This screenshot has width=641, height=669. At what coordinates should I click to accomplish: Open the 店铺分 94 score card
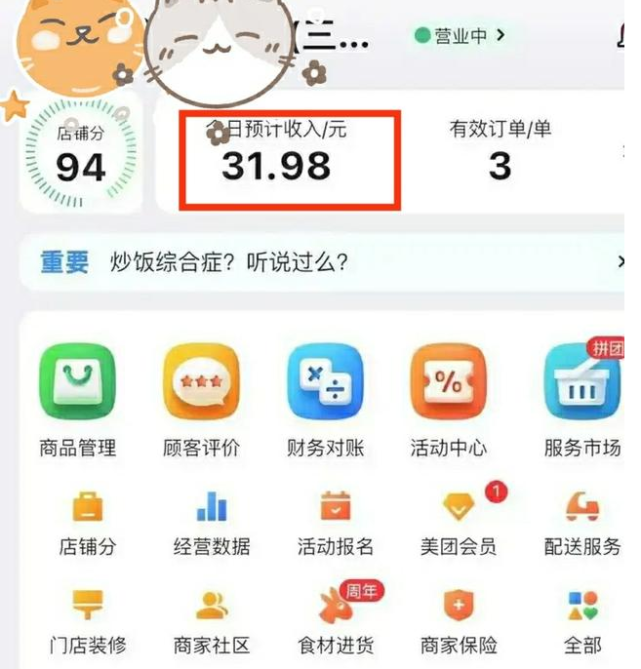pyautogui.click(x=81, y=155)
